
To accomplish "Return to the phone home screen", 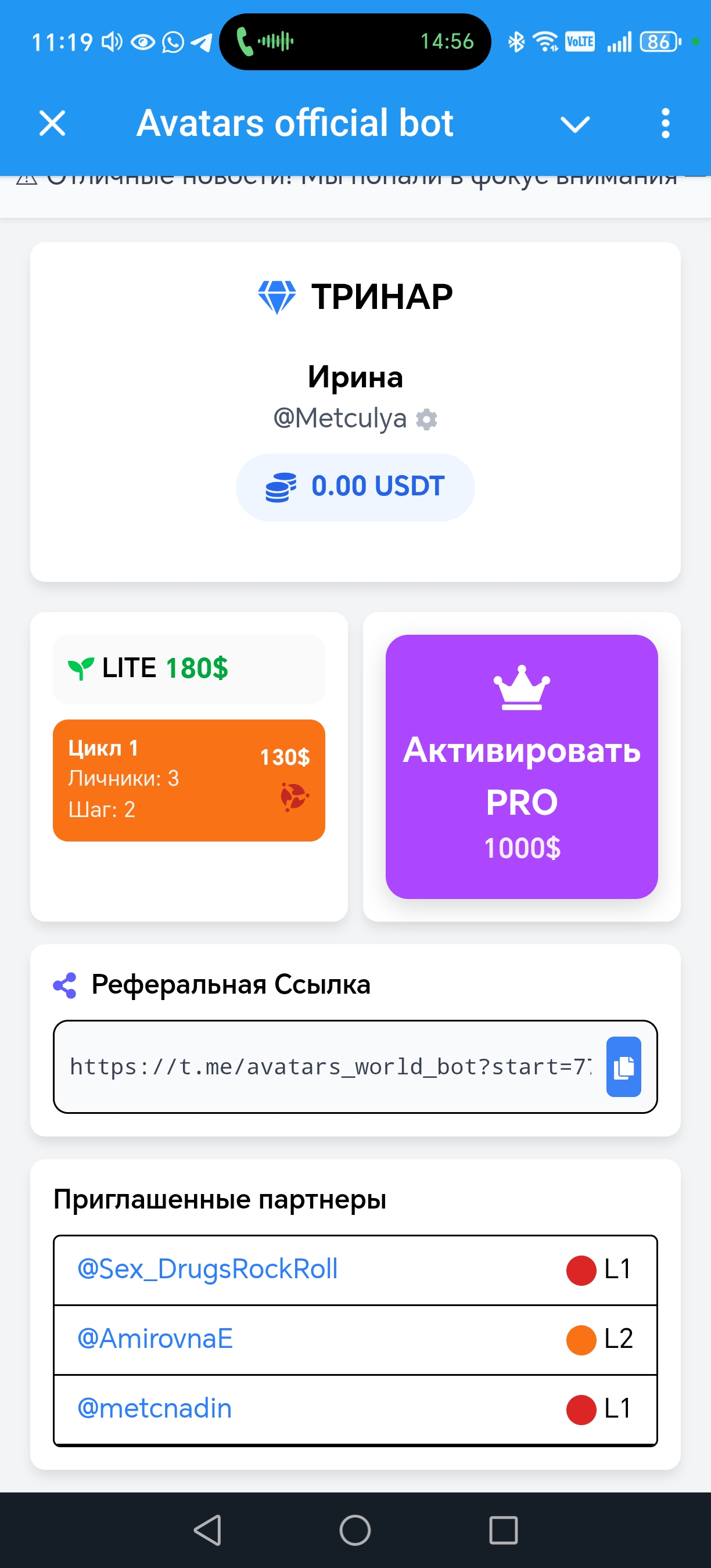I will [355, 1530].
